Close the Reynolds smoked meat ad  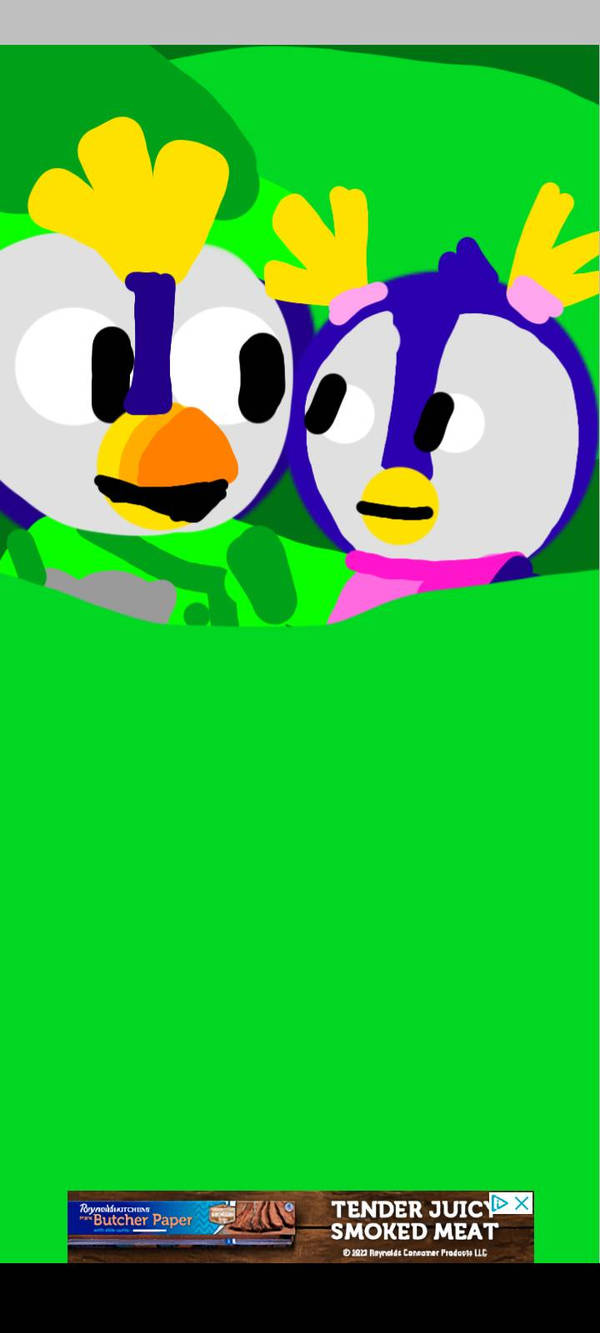pyautogui.click(x=521, y=1203)
